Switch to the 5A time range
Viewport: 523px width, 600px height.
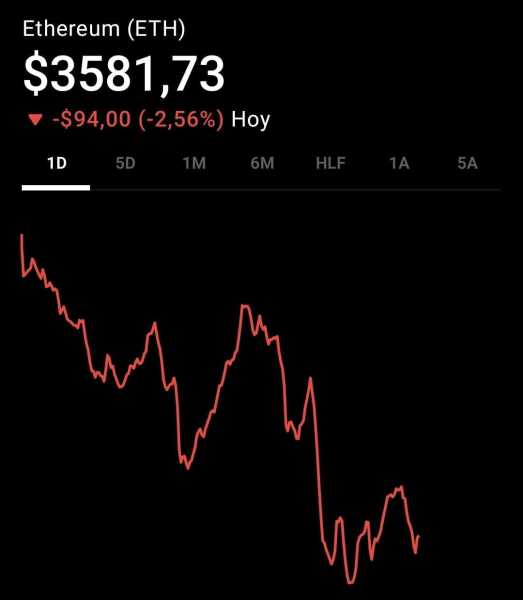[468, 164]
